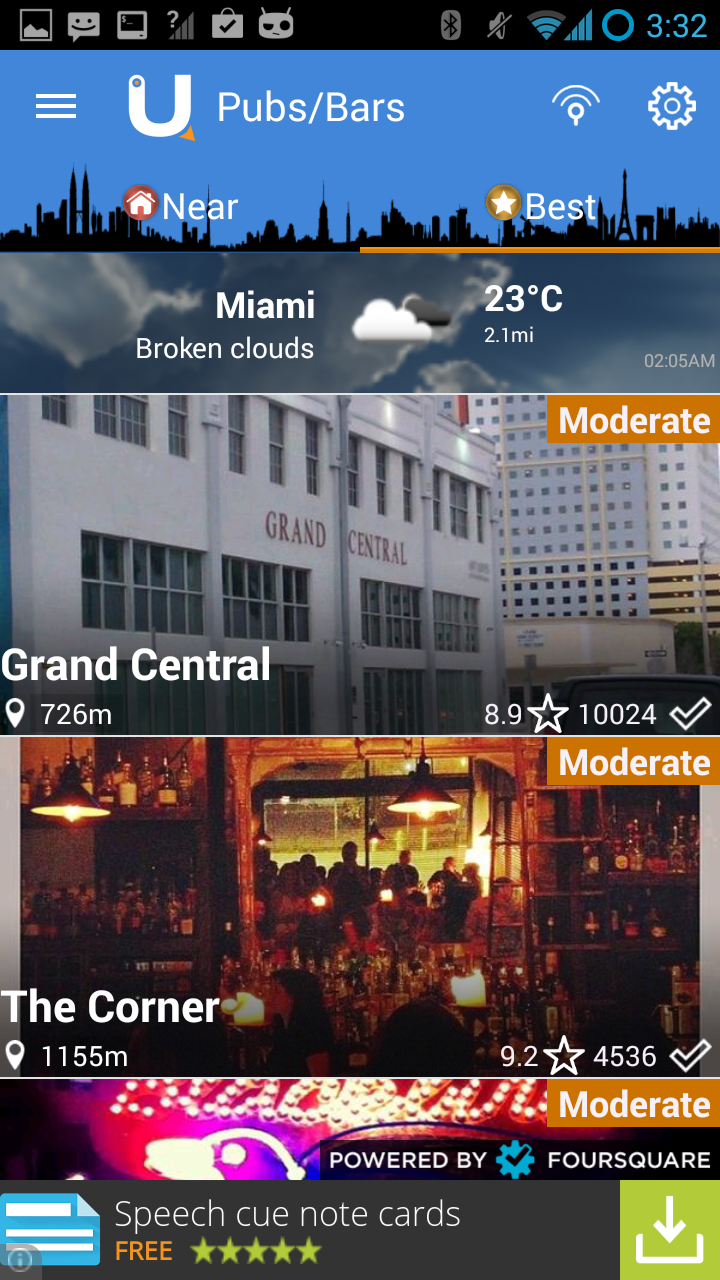This screenshot has width=720, height=1280.
Task: Select the Best tab
Action: [x=541, y=206]
